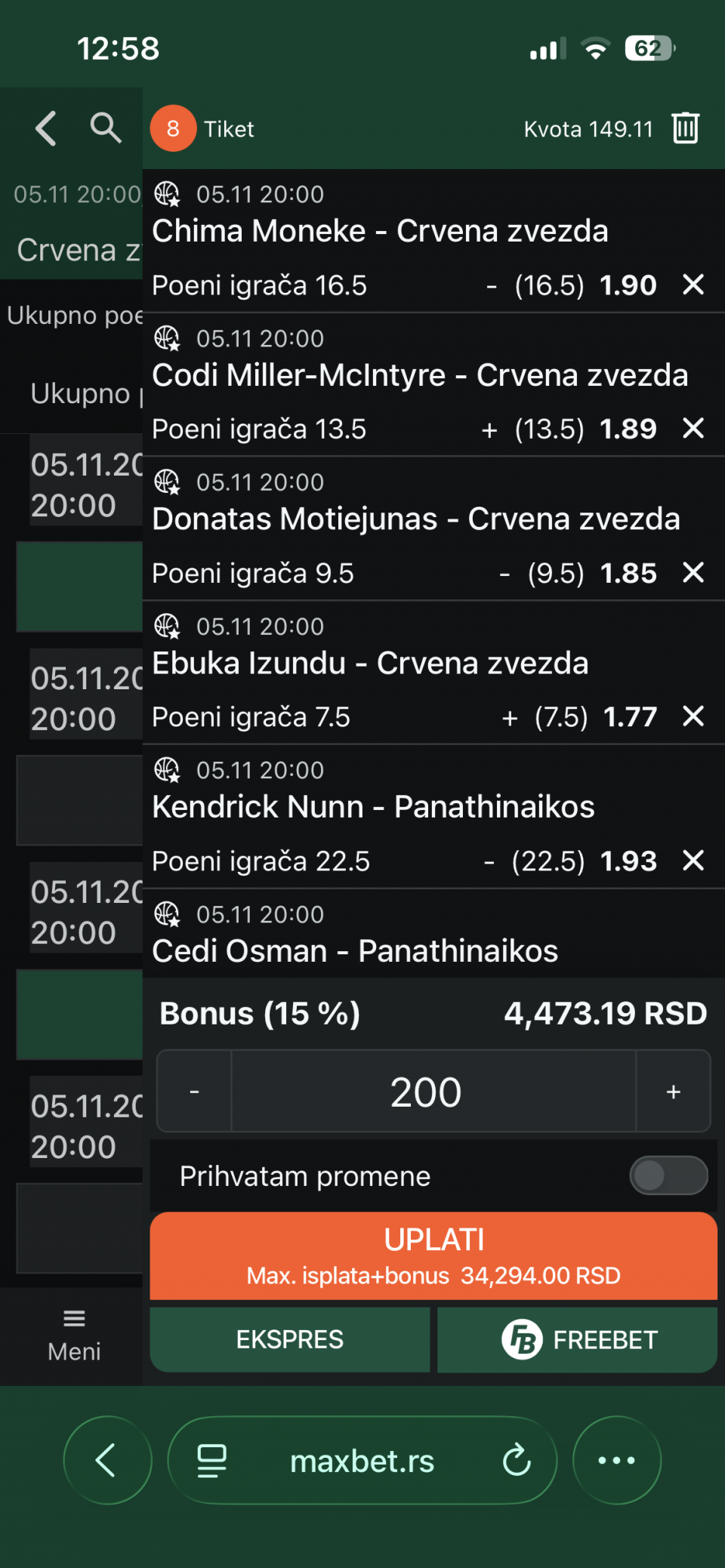Remove the Donatas Motiejunas selection
This screenshot has width=725, height=1568.
(x=693, y=573)
